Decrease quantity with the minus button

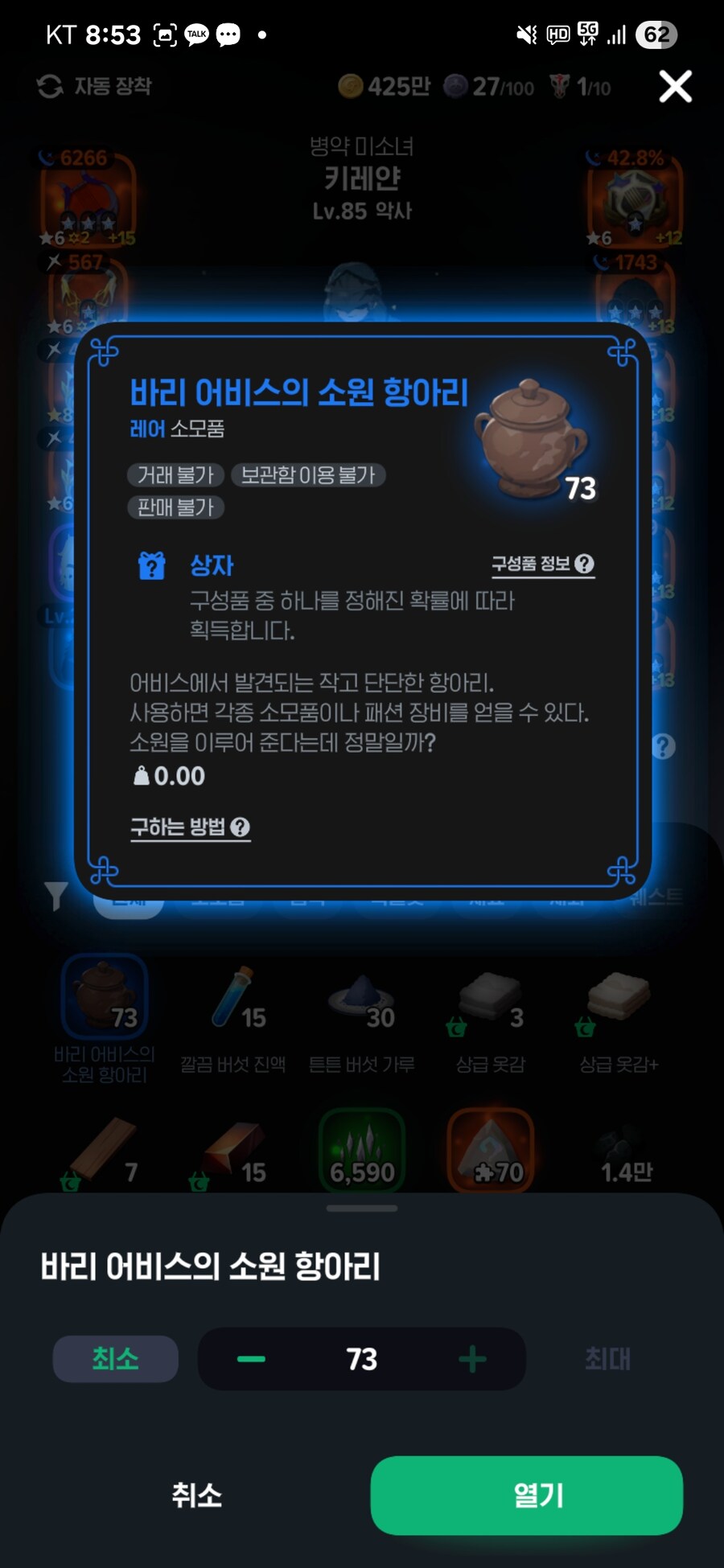pos(251,1359)
